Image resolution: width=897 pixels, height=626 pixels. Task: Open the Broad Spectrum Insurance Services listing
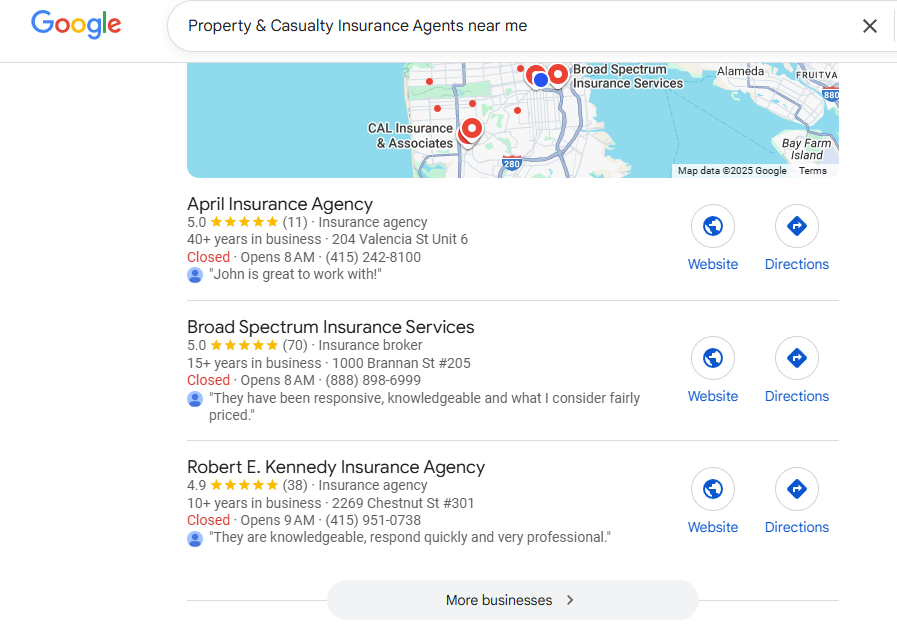tap(330, 327)
